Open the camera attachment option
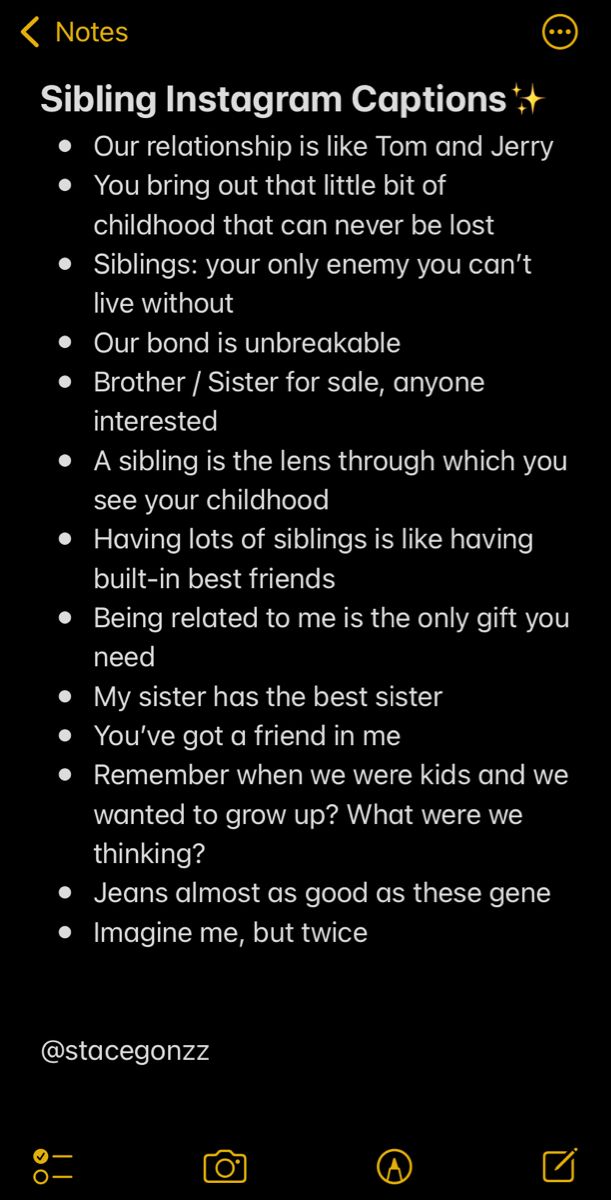Screen dimensions: 611x1200 [x=225, y=1166]
